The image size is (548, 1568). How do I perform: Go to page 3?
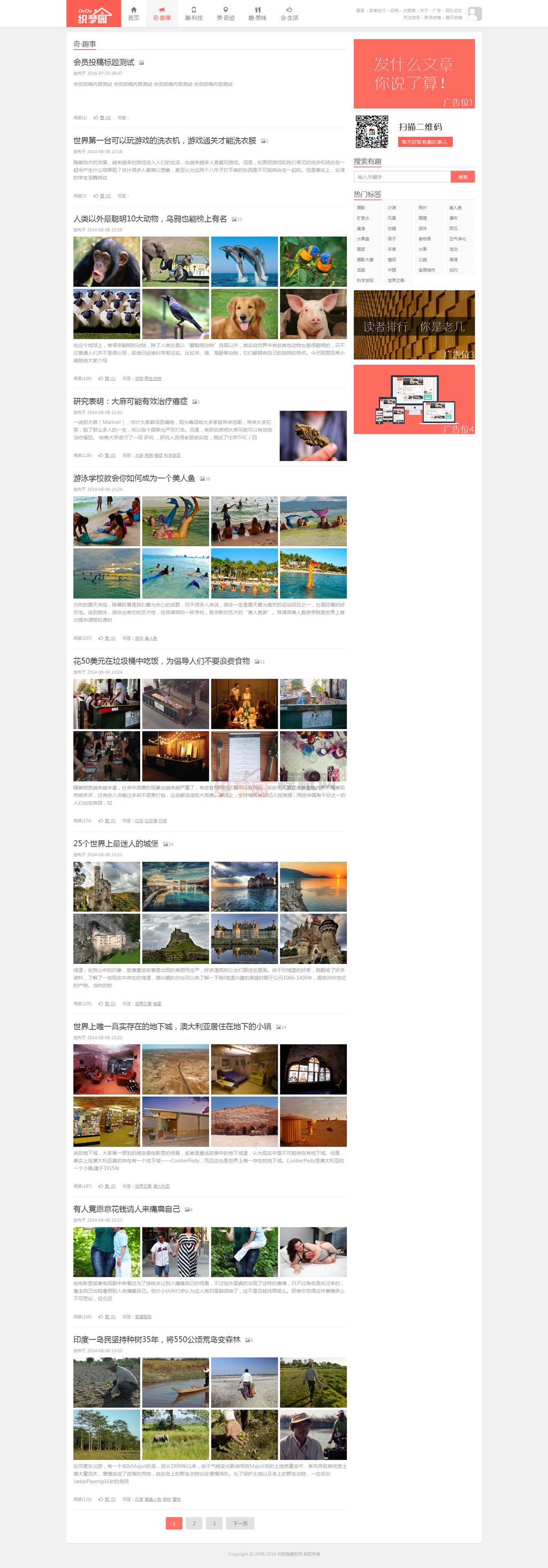point(214,1523)
